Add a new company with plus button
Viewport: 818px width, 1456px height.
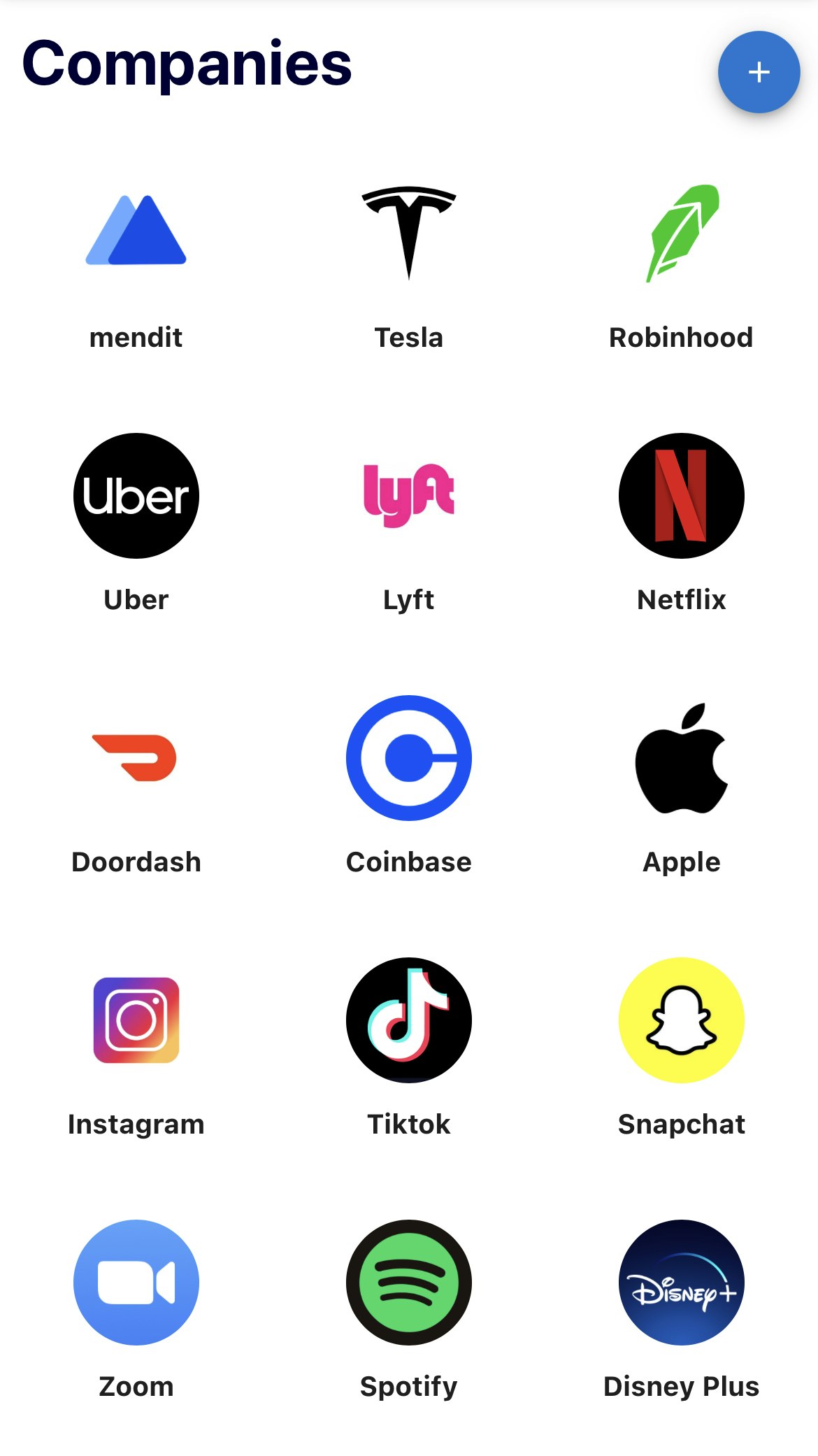coord(759,72)
